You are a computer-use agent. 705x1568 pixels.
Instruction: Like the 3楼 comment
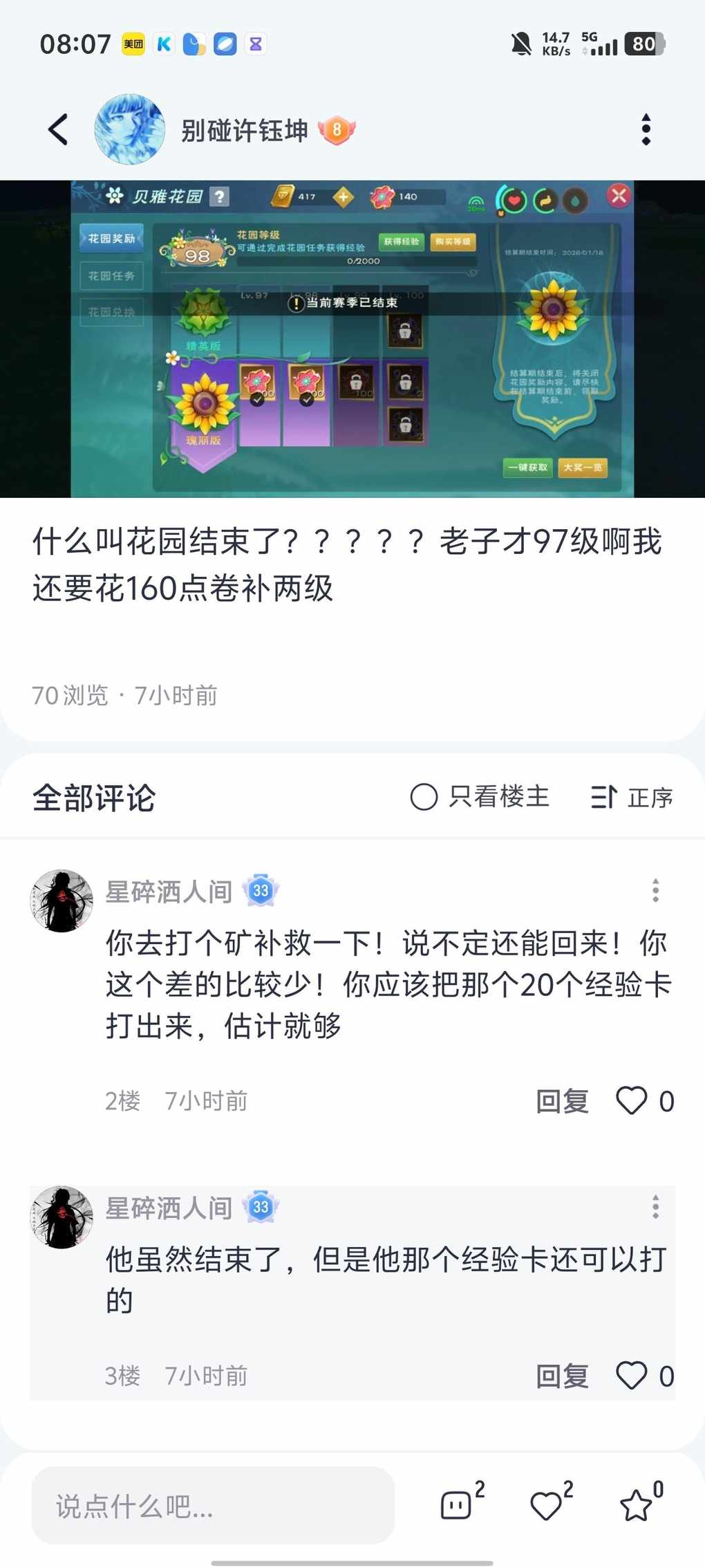pos(632,1376)
